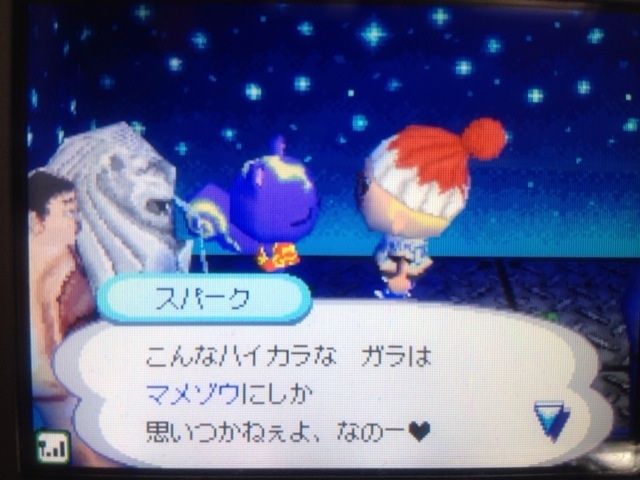Tap the blue arrow to advance dialogue

tap(551, 420)
